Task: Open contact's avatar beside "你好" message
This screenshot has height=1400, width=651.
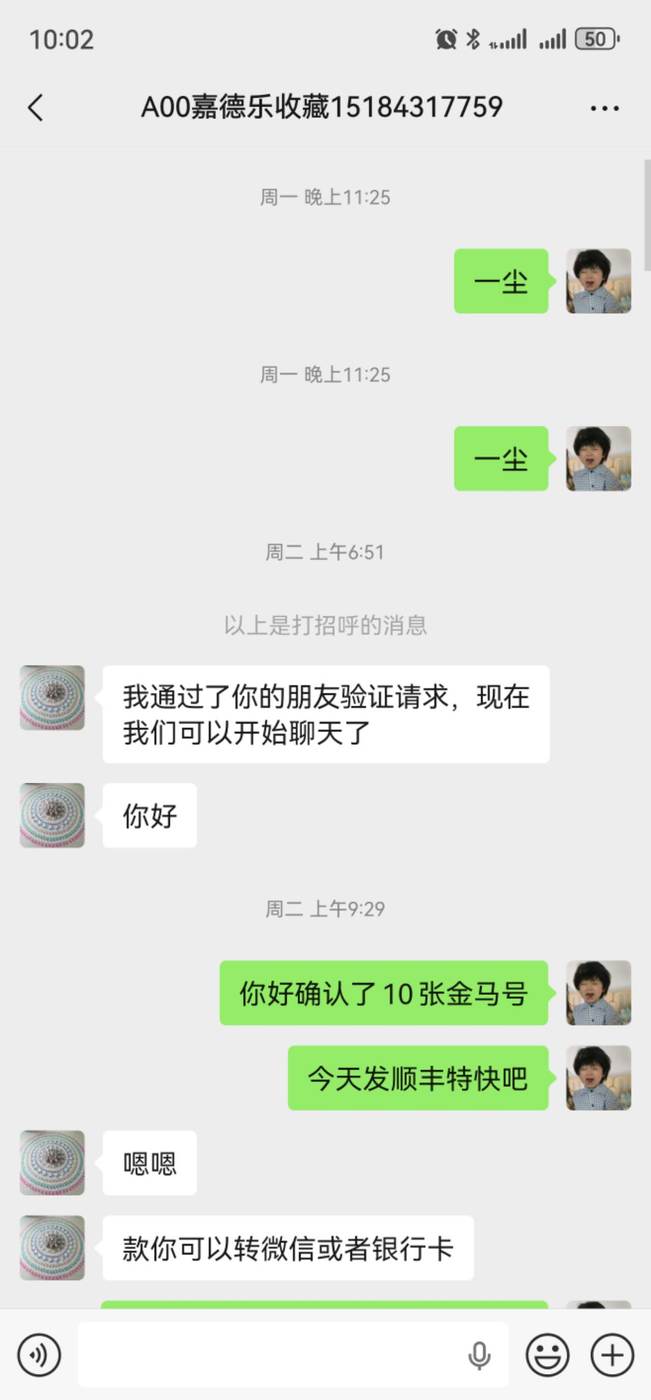Action: click(x=52, y=815)
